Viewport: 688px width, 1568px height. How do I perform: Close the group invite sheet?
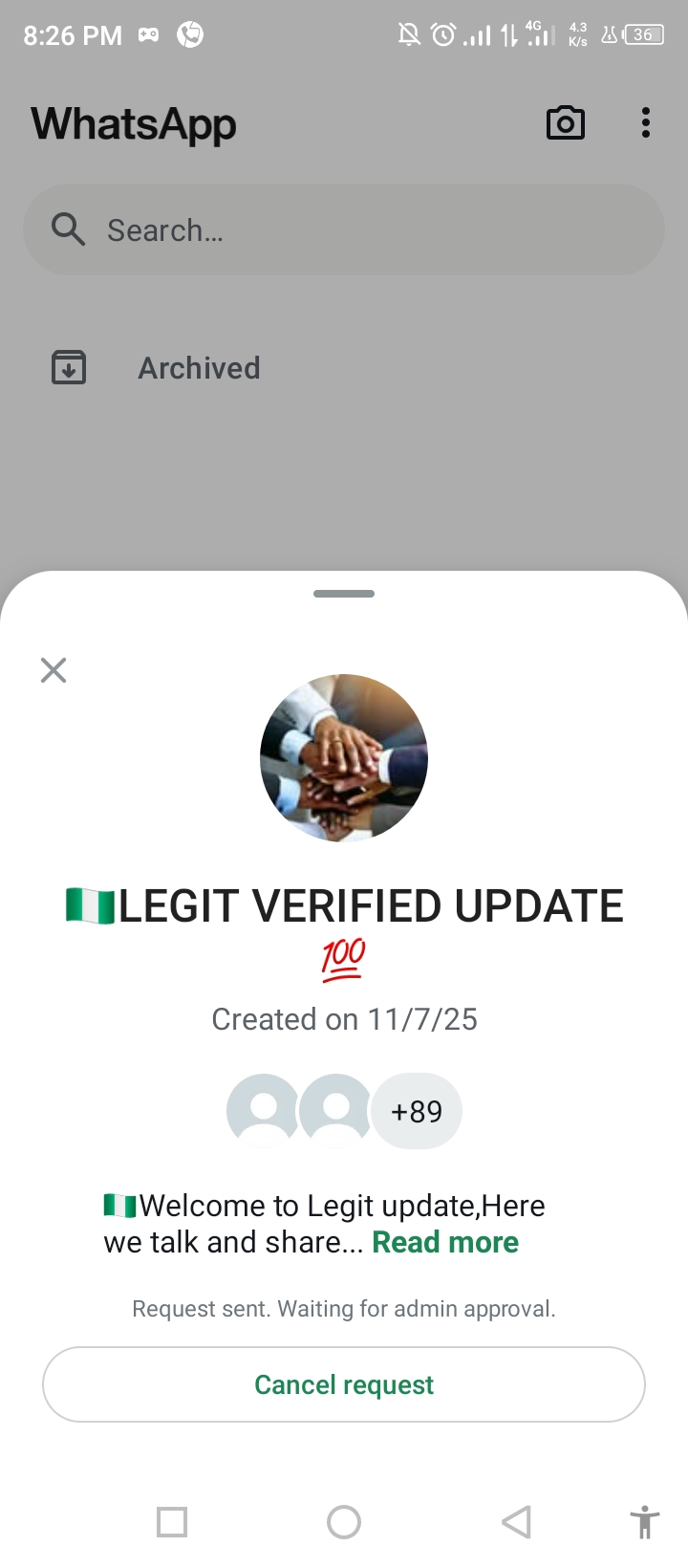coord(54,670)
